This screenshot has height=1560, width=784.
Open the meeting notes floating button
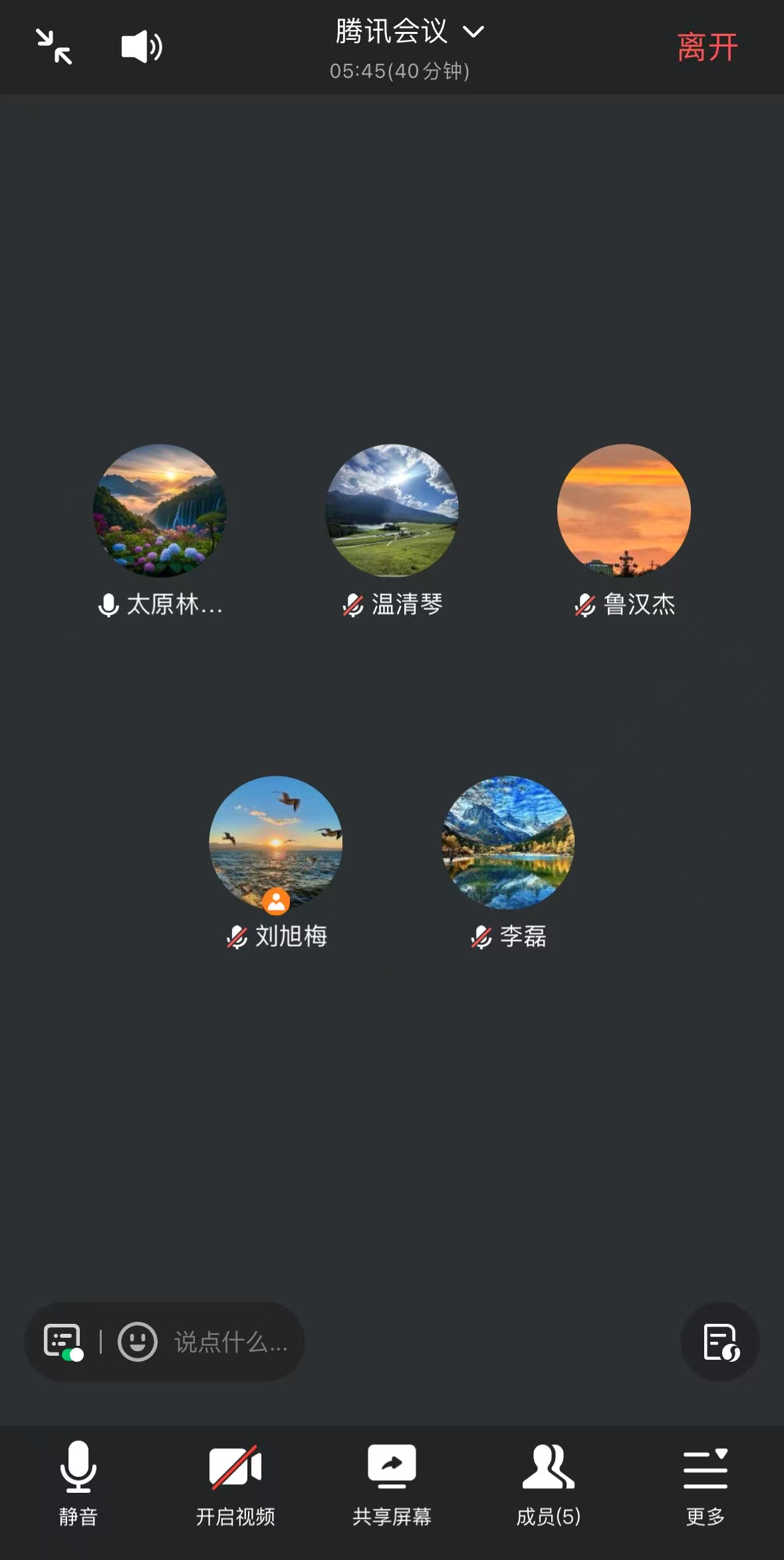point(720,1342)
